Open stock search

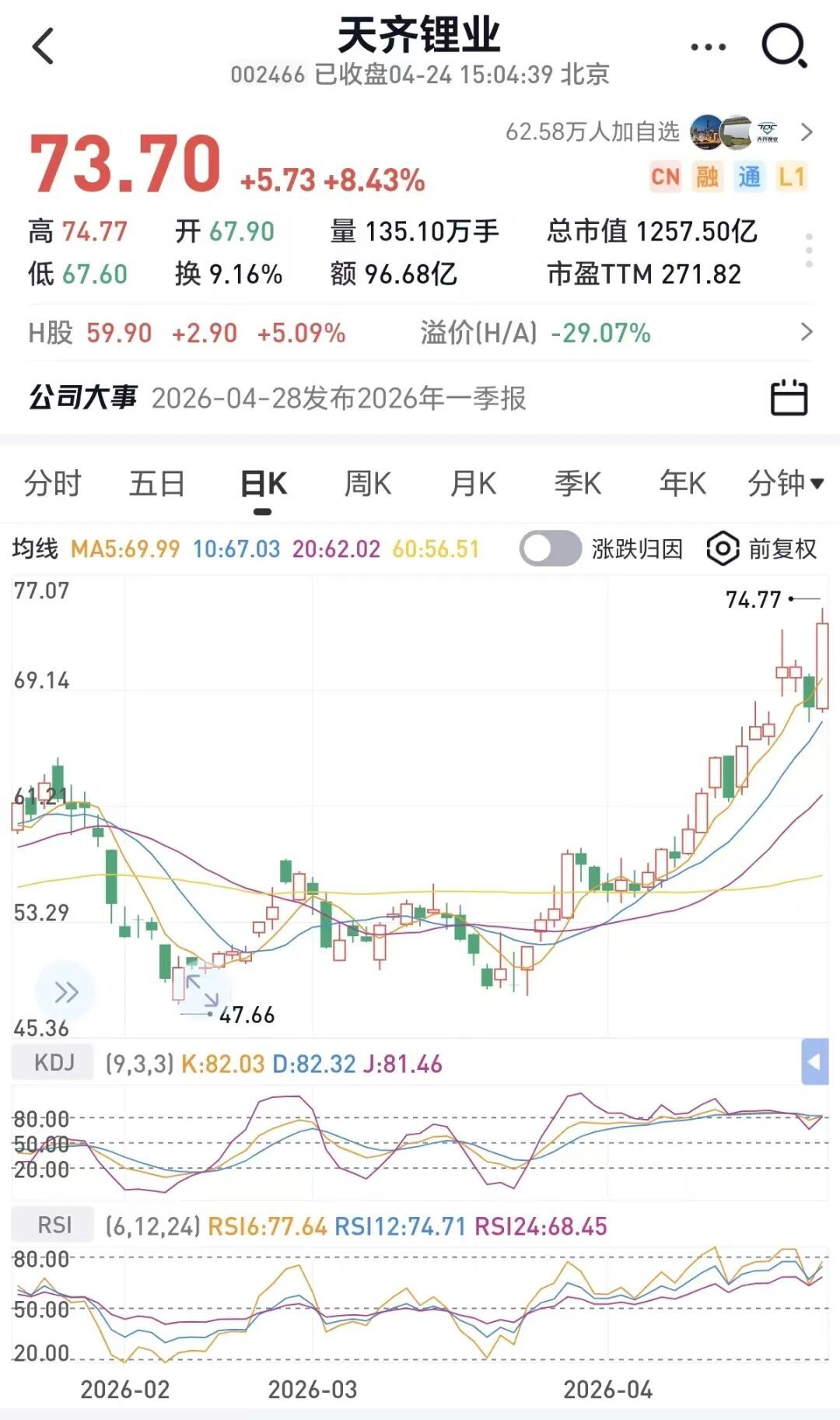pos(783,46)
